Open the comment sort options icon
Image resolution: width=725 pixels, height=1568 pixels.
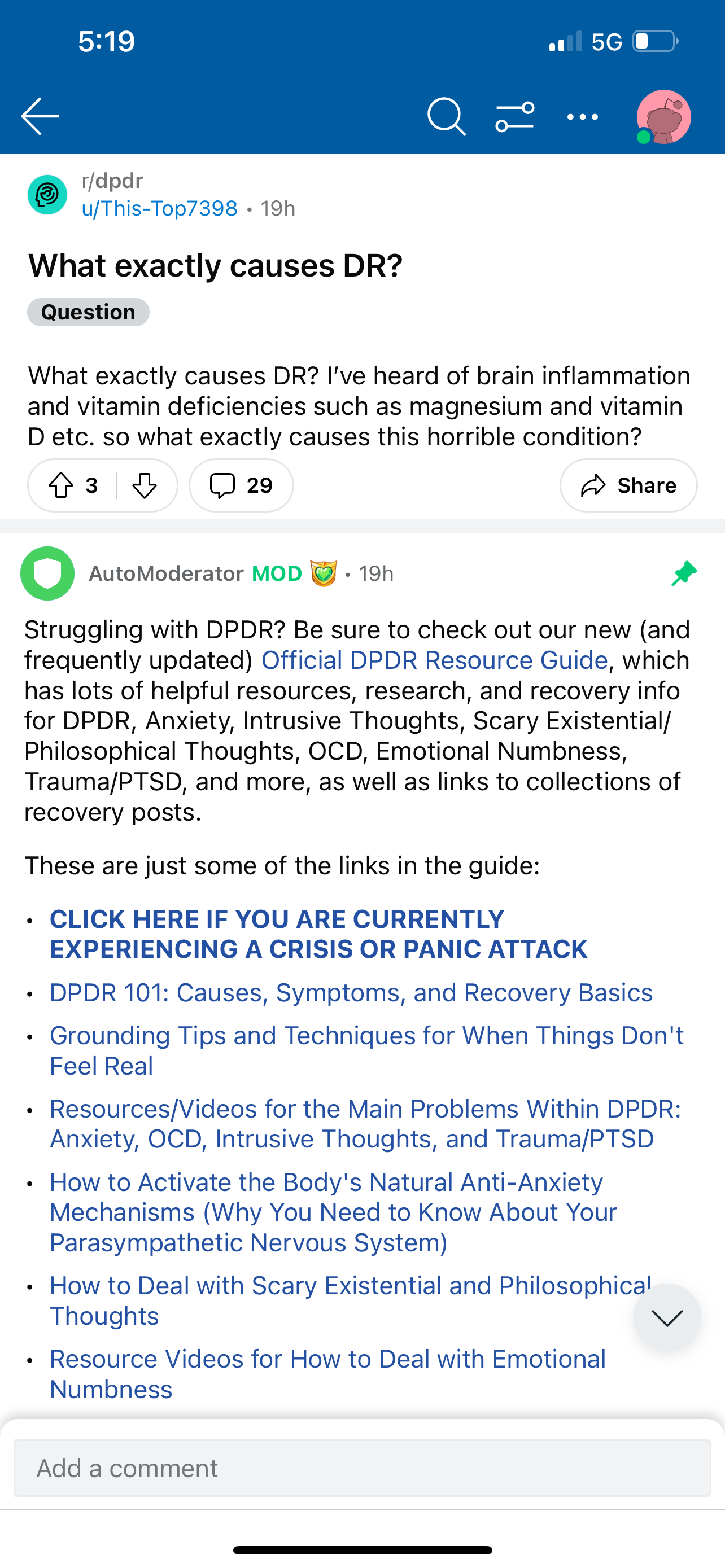coord(514,116)
